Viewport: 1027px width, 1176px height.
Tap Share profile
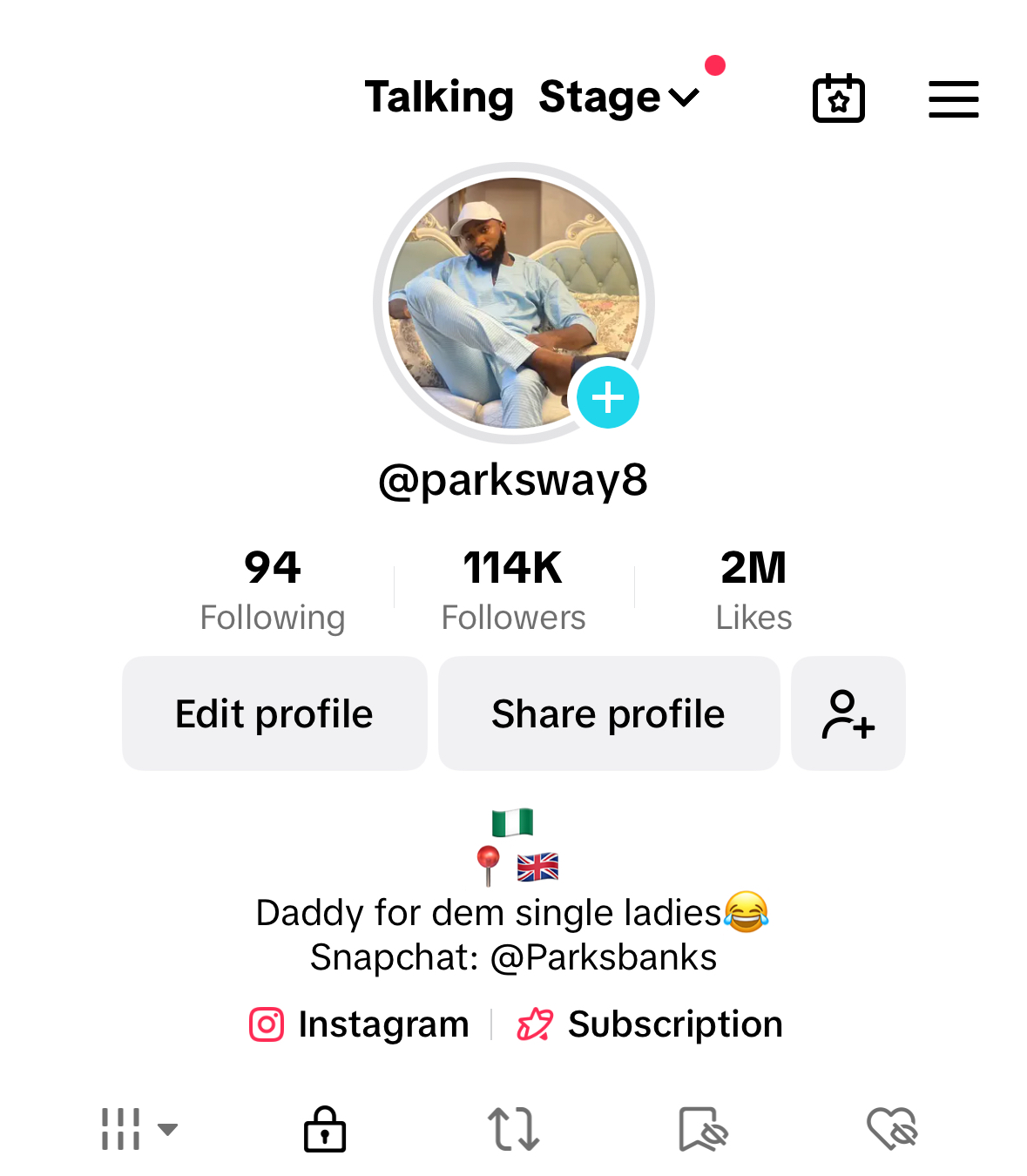[608, 713]
